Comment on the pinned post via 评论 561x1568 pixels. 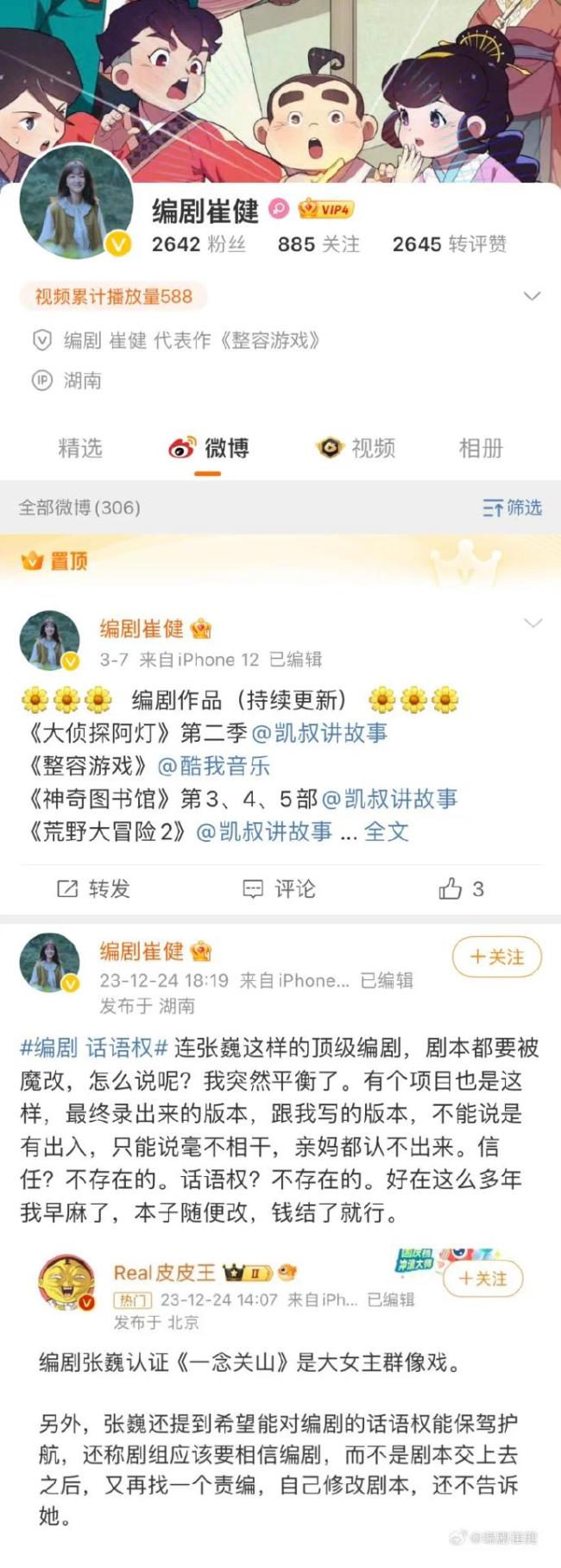280,888
